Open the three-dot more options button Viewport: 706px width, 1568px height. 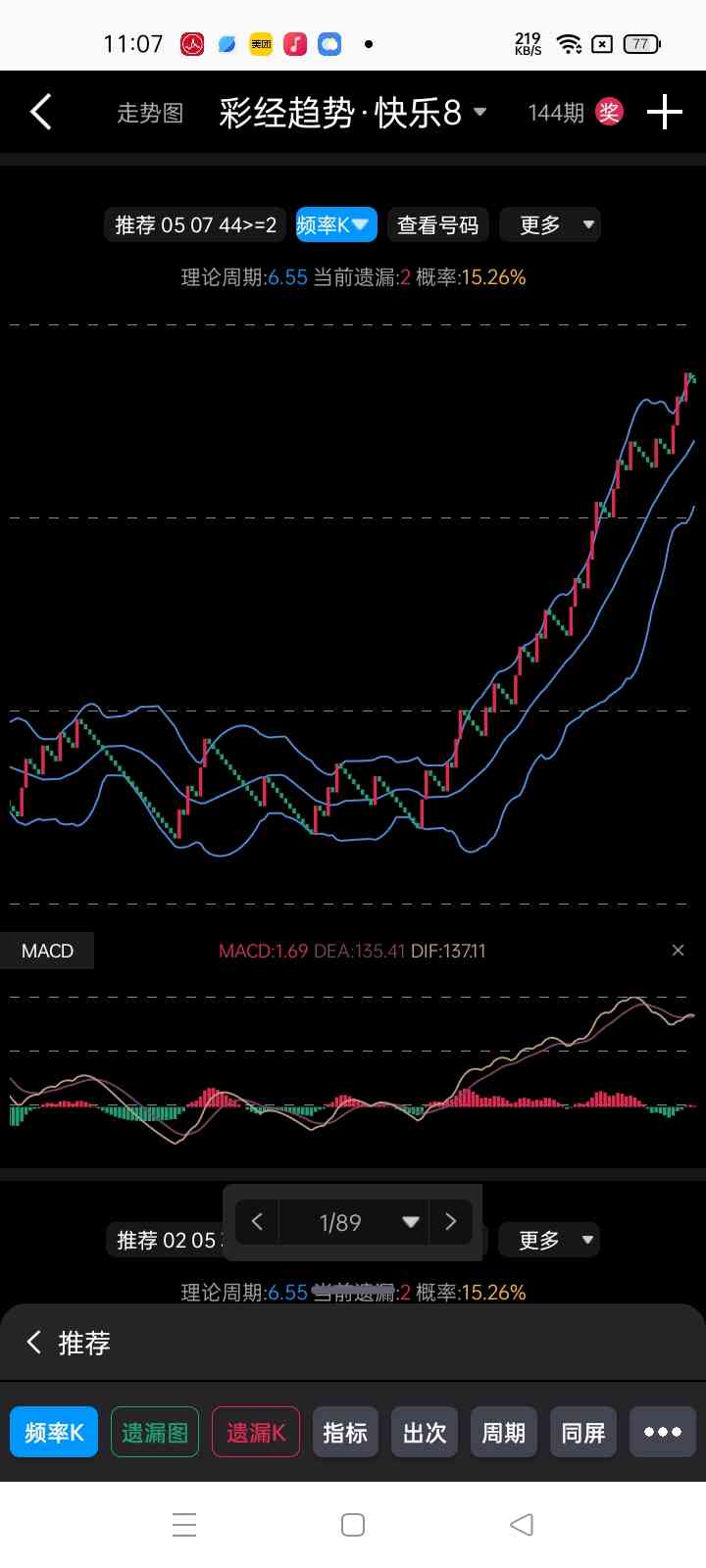(663, 1432)
